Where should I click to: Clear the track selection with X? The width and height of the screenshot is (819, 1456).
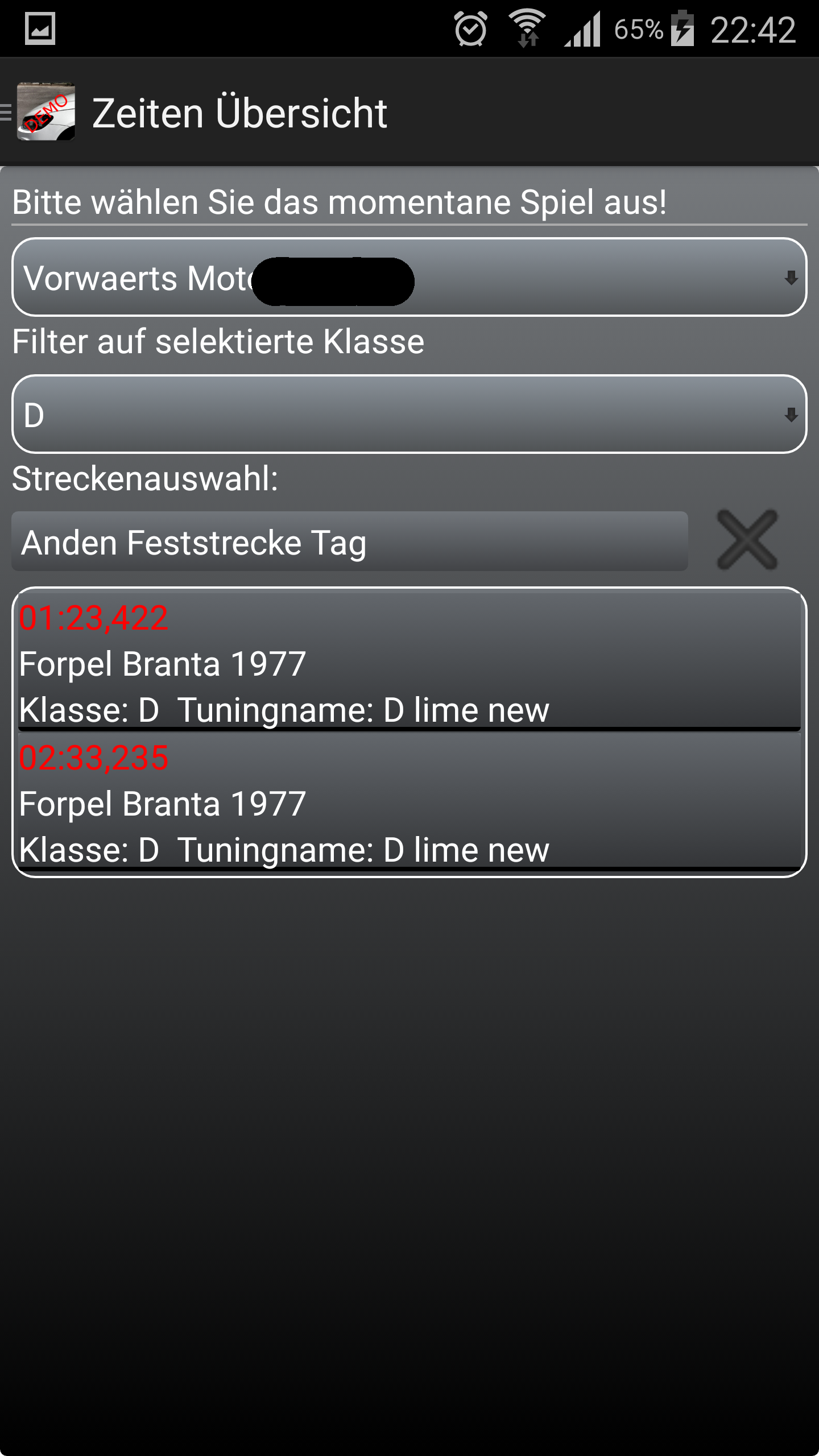click(747, 540)
